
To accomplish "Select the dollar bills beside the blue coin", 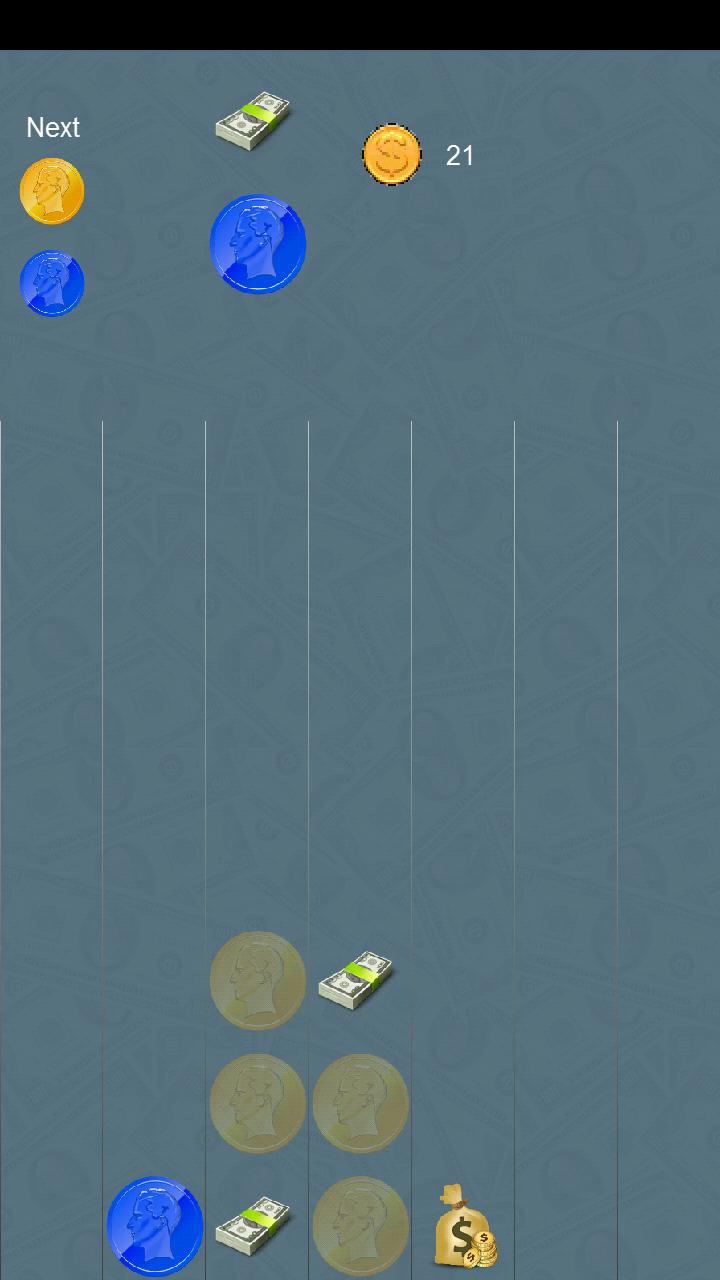I will pos(255,1222).
